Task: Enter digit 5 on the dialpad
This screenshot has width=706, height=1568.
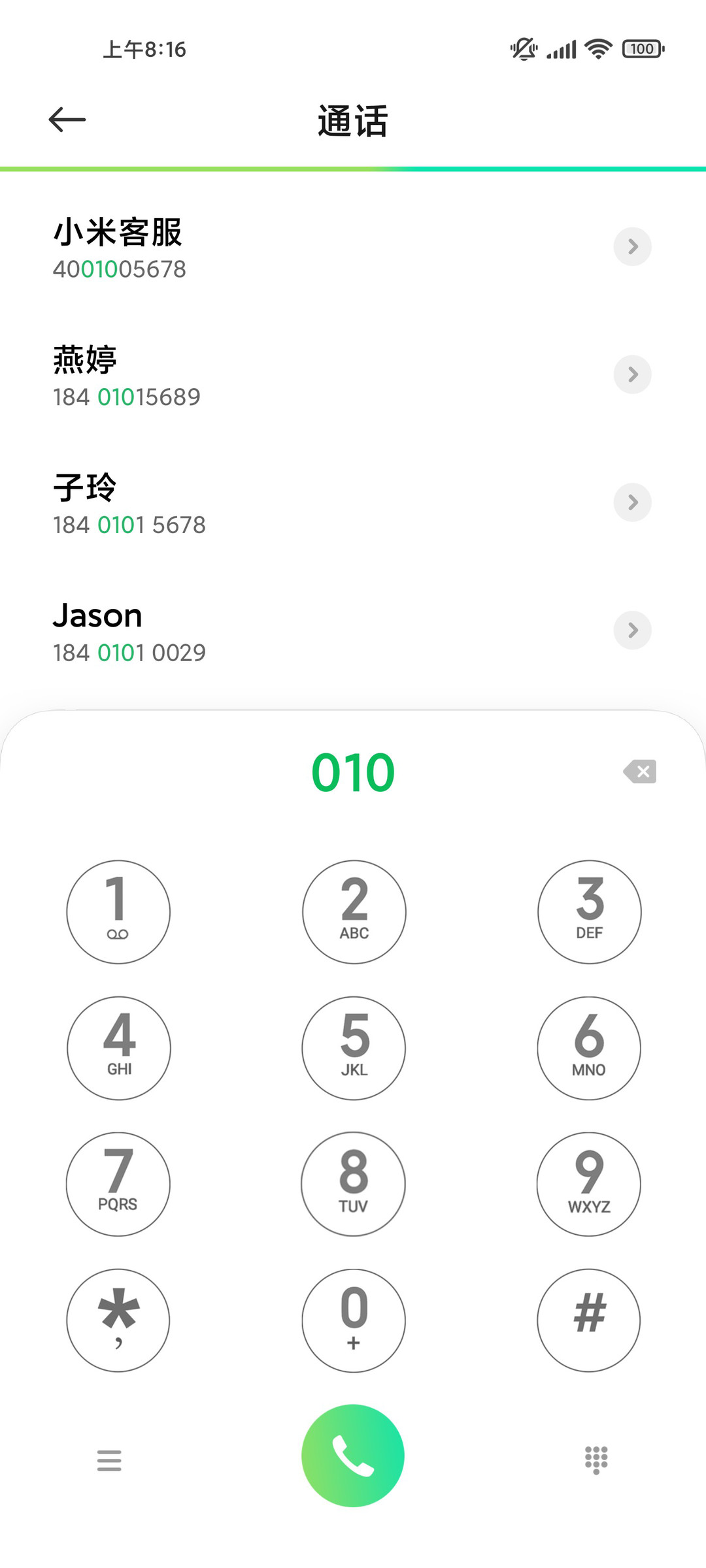Action: (x=354, y=1048)
